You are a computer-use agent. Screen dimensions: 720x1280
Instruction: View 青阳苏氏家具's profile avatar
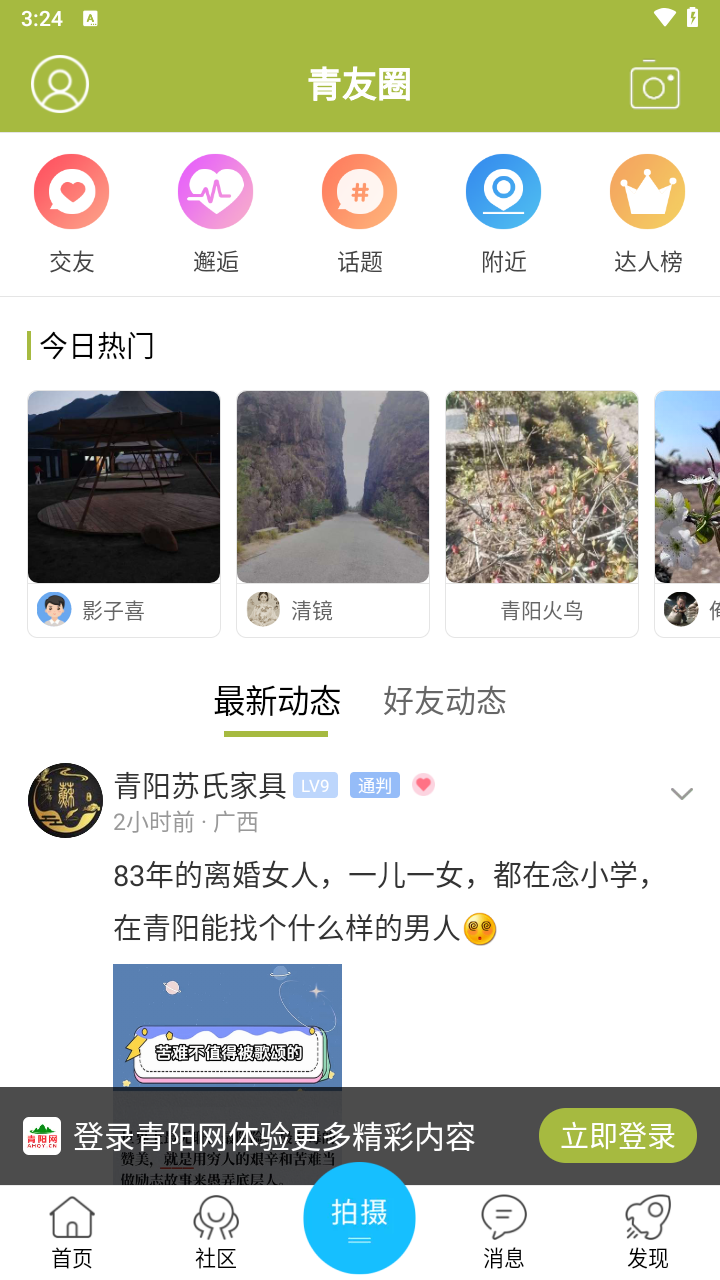pyautogui.click(x=66, y=800)
